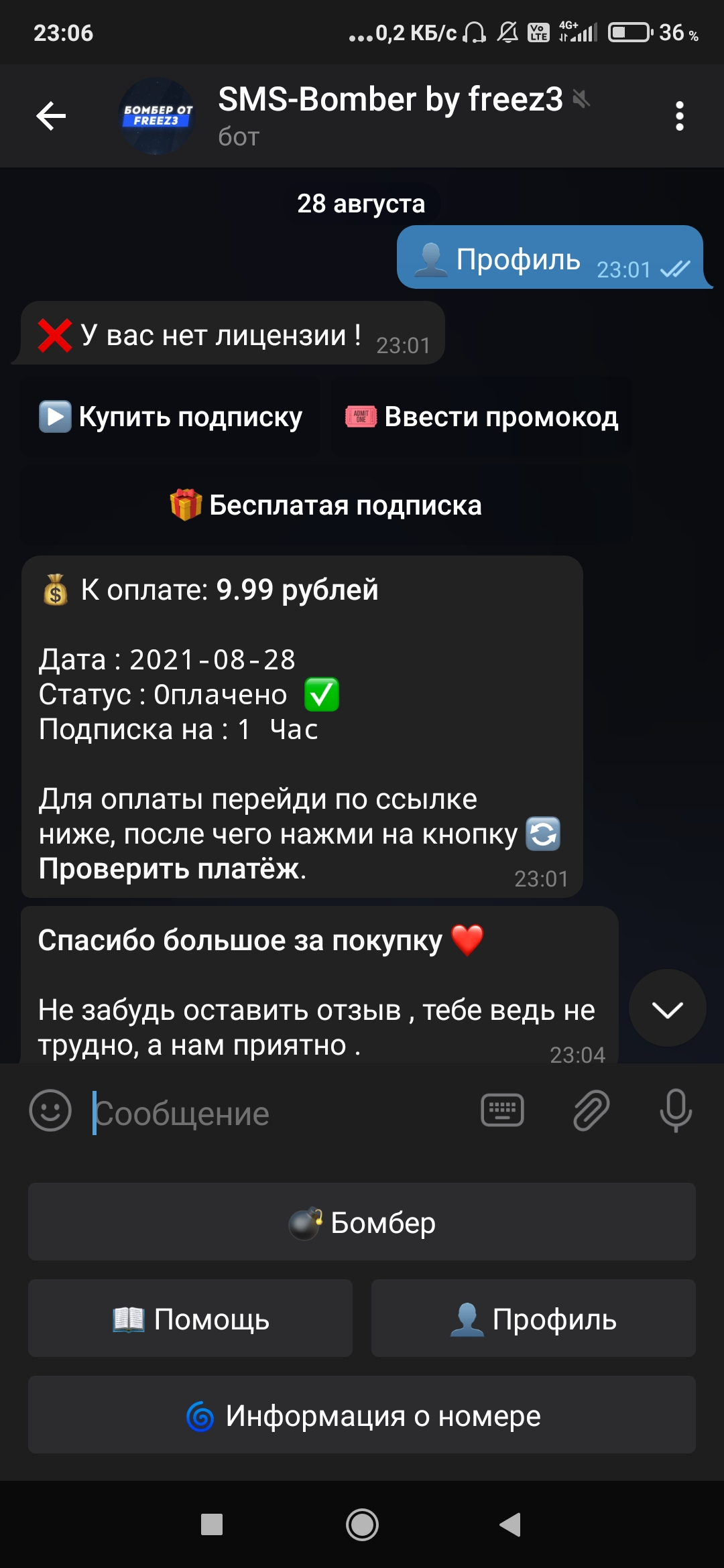724x1568 pixels.
Task: Open the emoji picker
Action: click(x=50, y=1110)
